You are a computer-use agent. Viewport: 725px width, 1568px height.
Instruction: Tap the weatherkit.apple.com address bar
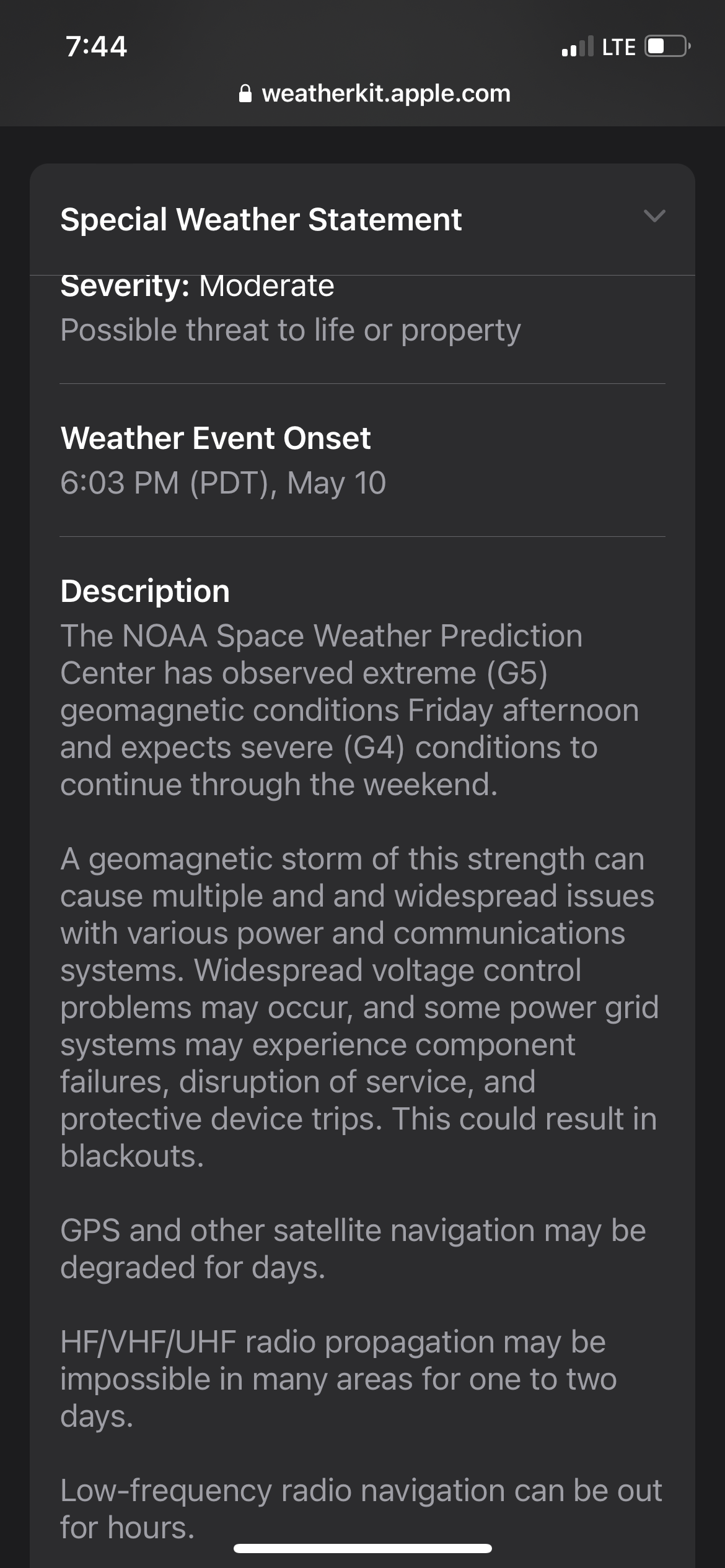point(375,94)
